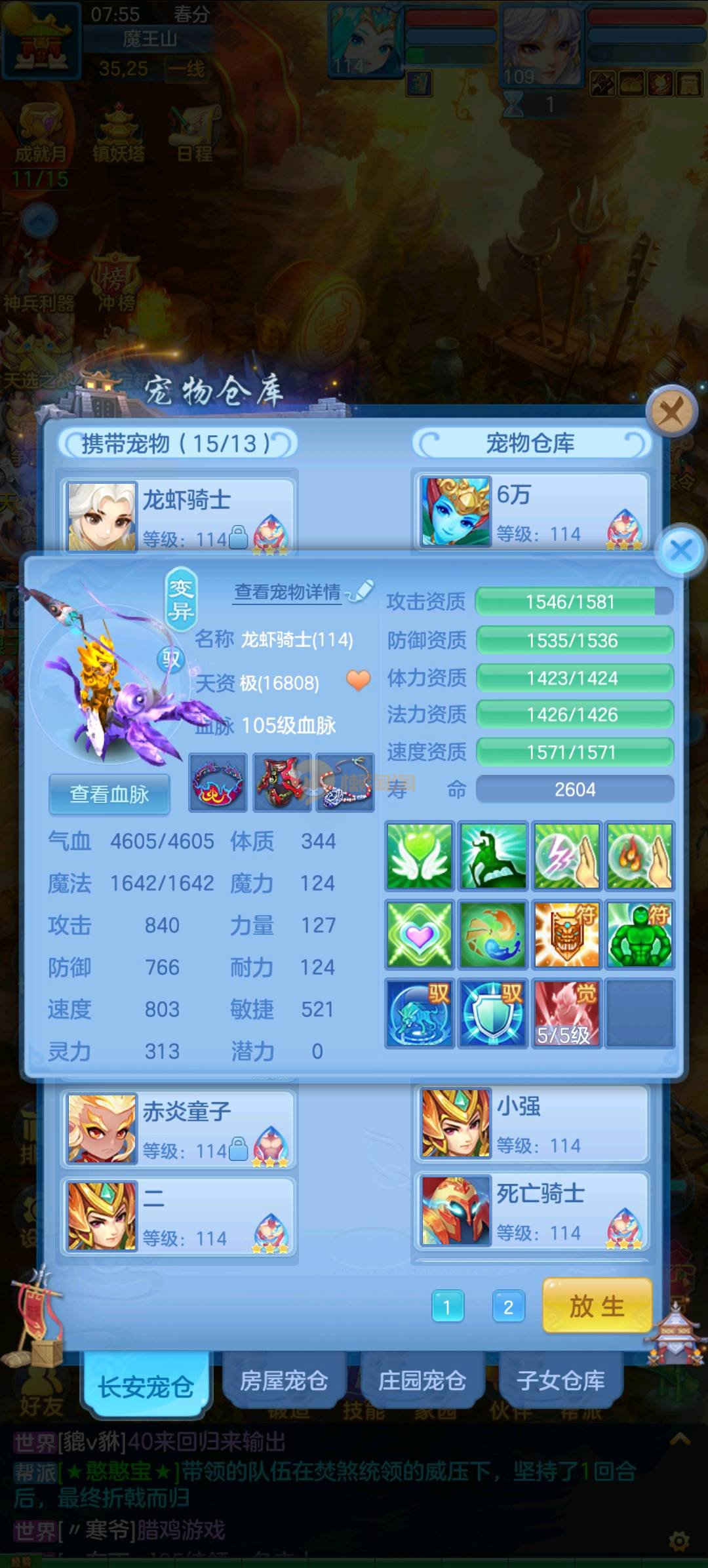Open the 庄园宠仓 tab
708x1568 pixels.
click(x=422, y=1381)
